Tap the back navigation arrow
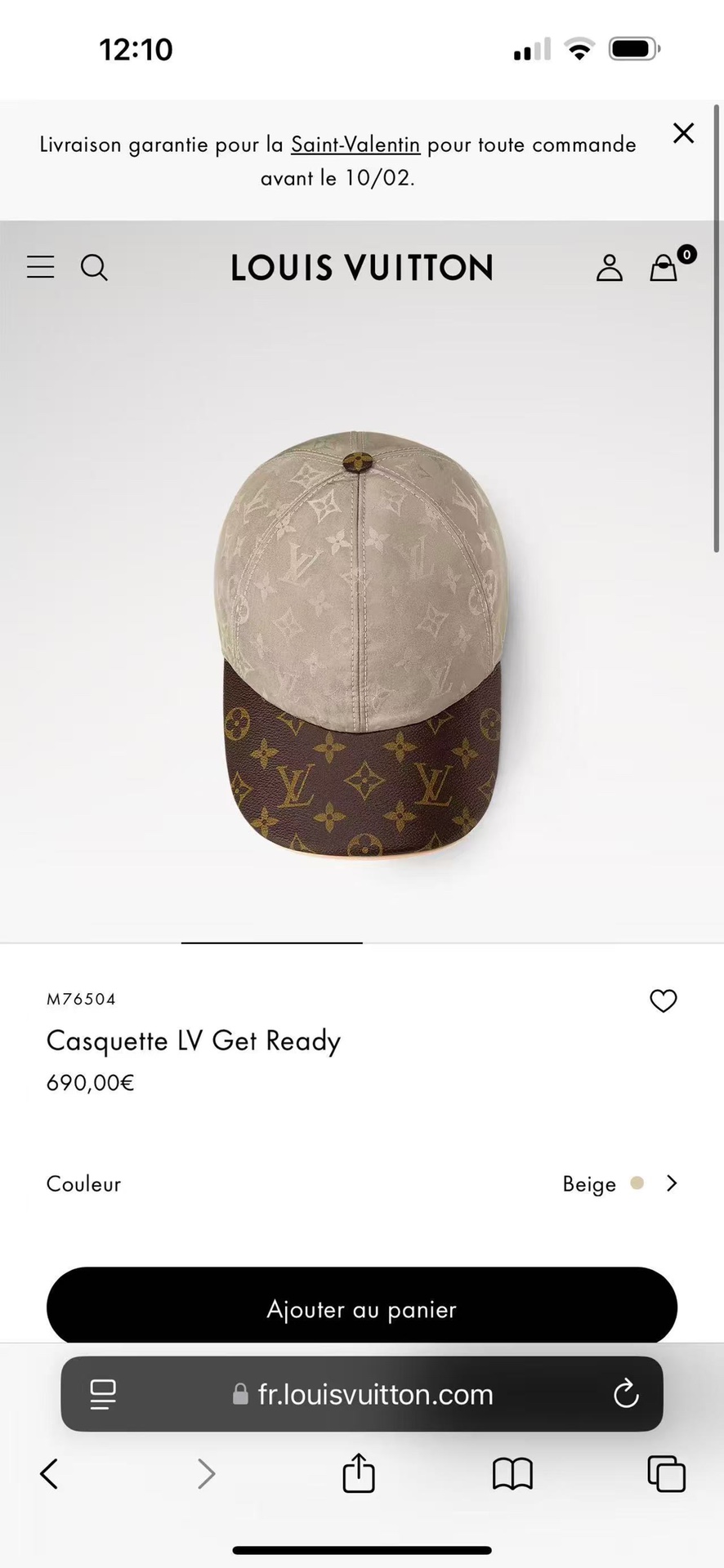The image size is (724, 1568). pos(48,1473)
